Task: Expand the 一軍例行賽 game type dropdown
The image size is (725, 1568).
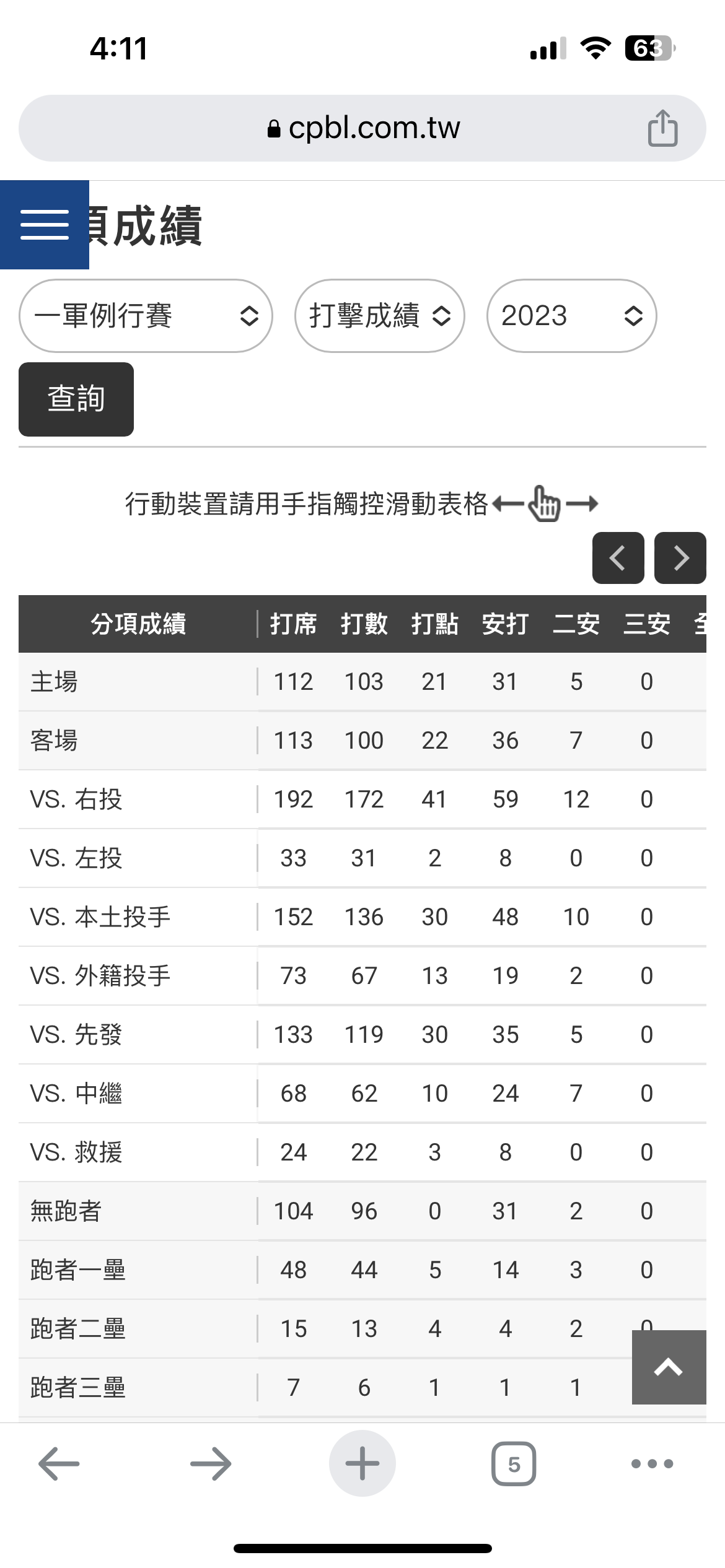Action: 146,316
